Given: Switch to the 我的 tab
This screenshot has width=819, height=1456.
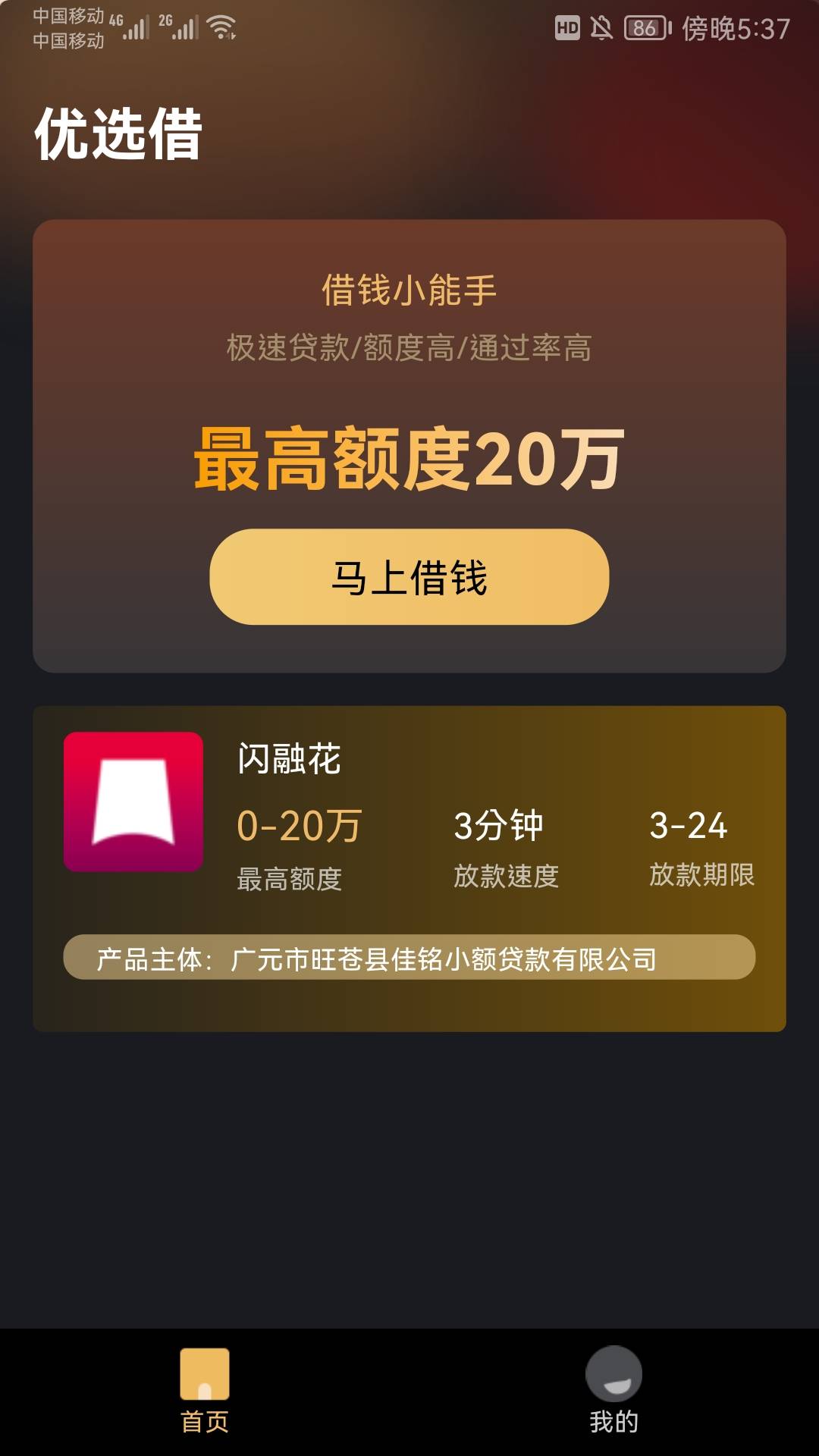Looking at the screenshot, I should click(x=613, y=1391).
